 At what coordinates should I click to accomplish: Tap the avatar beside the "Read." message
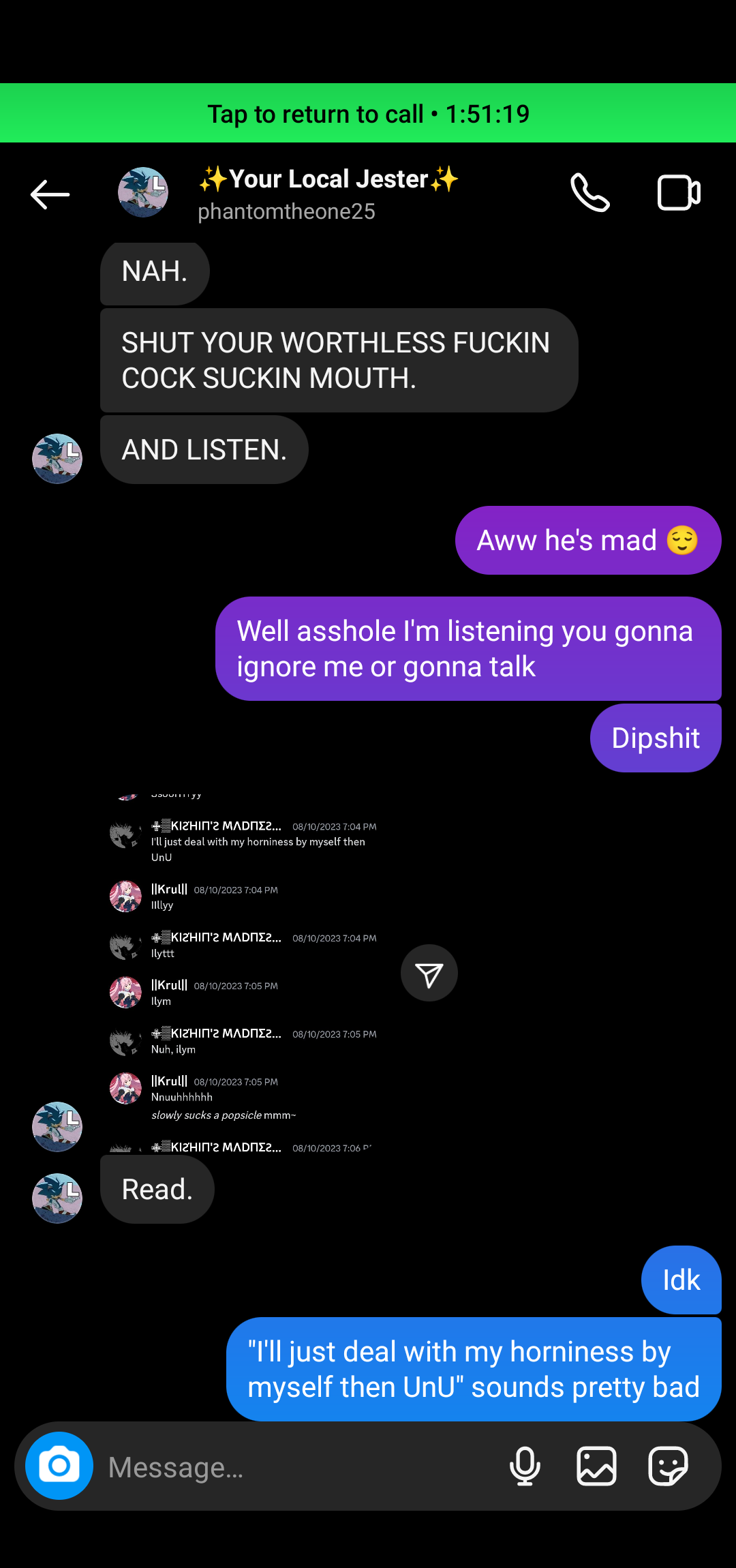57,1198
